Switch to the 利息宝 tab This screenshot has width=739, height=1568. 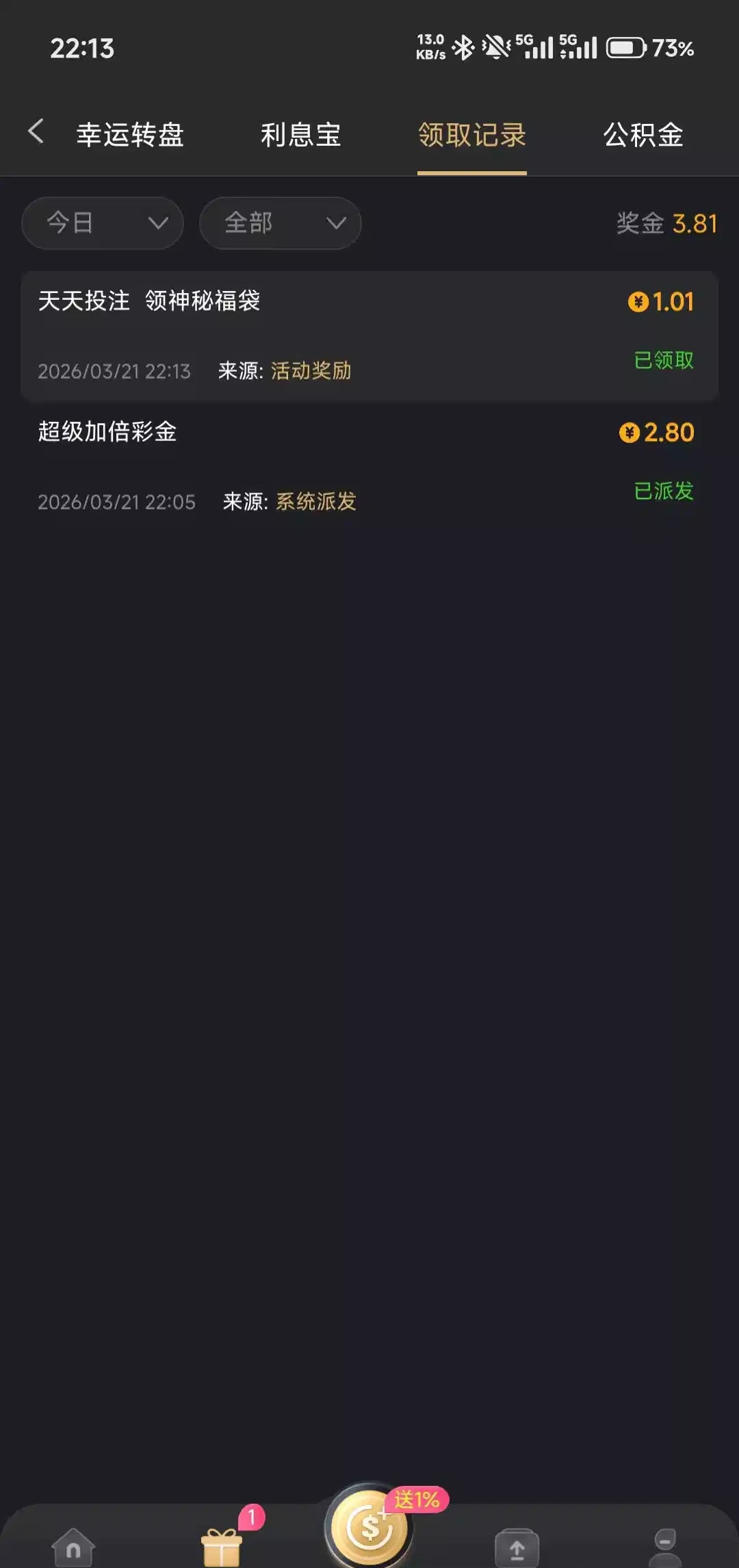[300, 135]
